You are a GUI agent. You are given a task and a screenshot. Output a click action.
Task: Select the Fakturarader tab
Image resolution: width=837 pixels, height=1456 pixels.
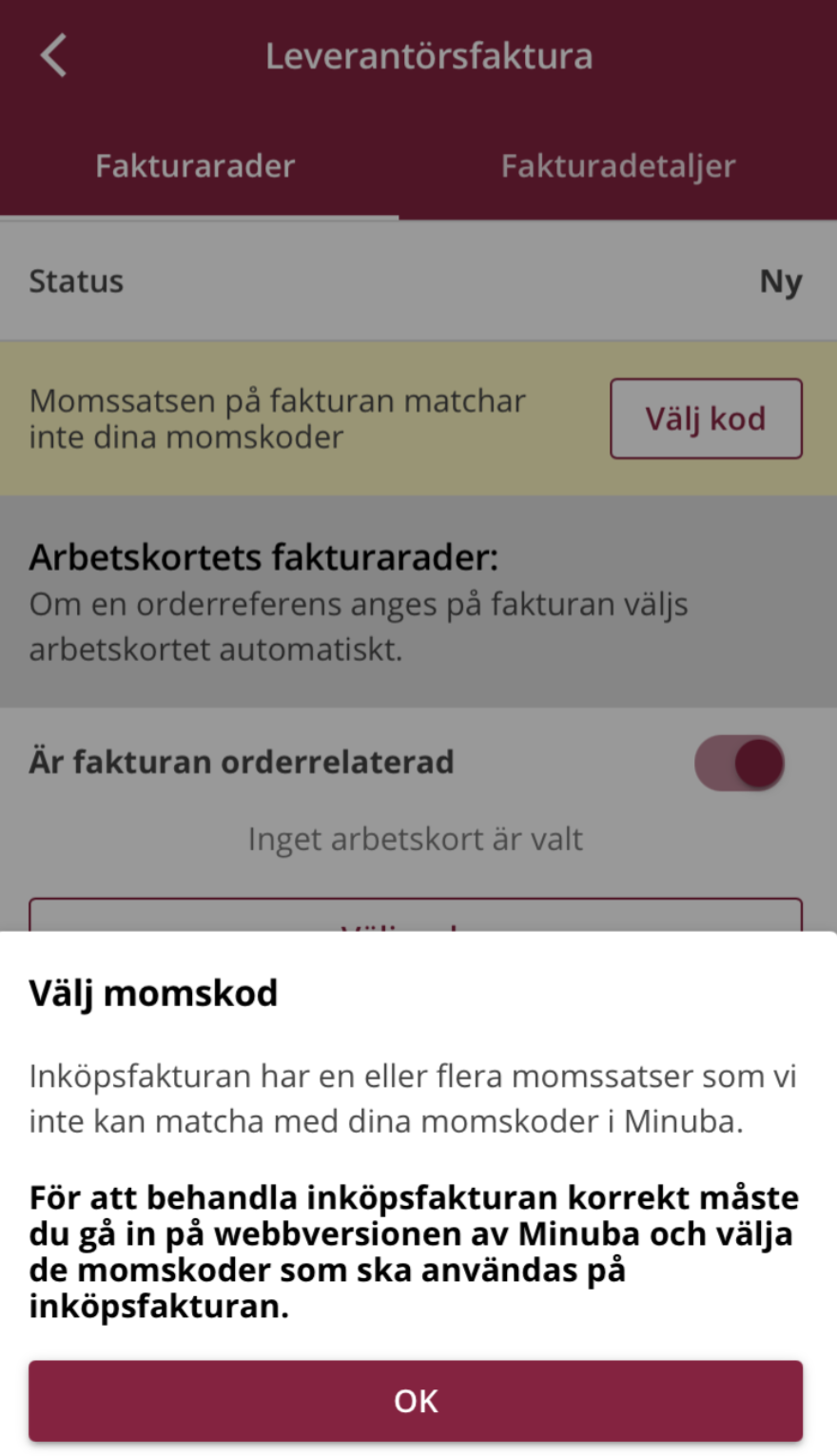[195, 166]
